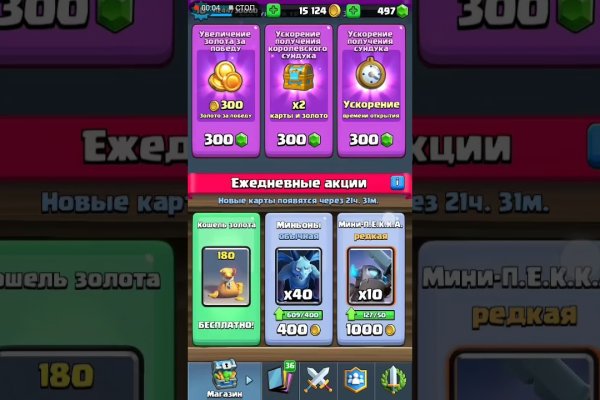Buy the victory gold boost for 300 gems
The image size is (600, 400).
click(225, 140)
